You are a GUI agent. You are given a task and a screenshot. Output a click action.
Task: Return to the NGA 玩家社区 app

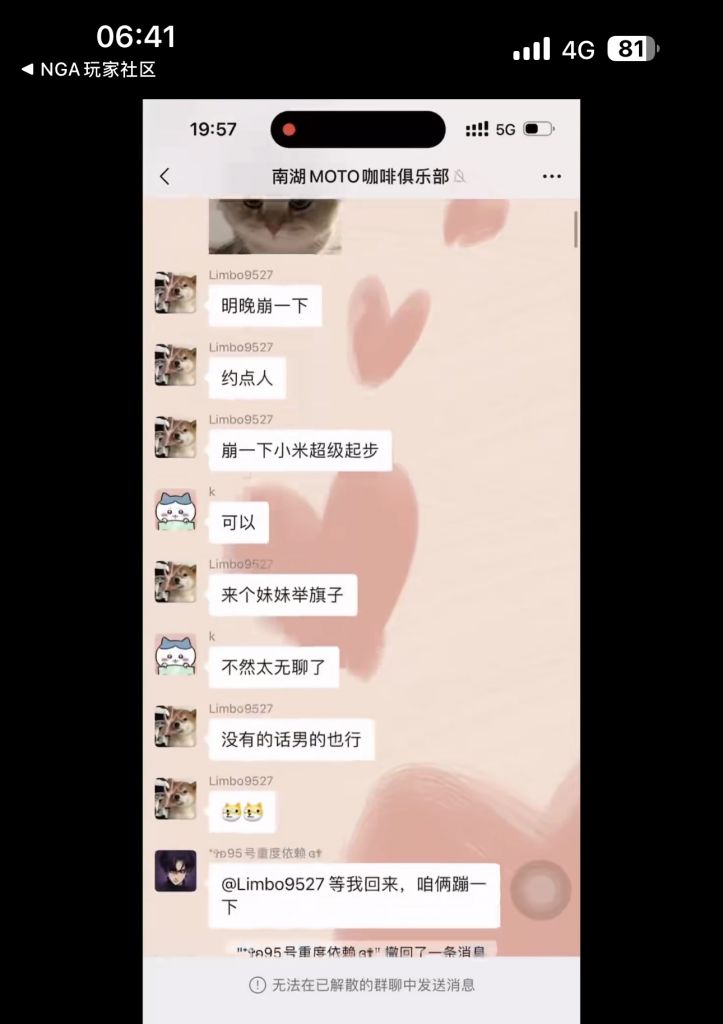tap(88, 70)
